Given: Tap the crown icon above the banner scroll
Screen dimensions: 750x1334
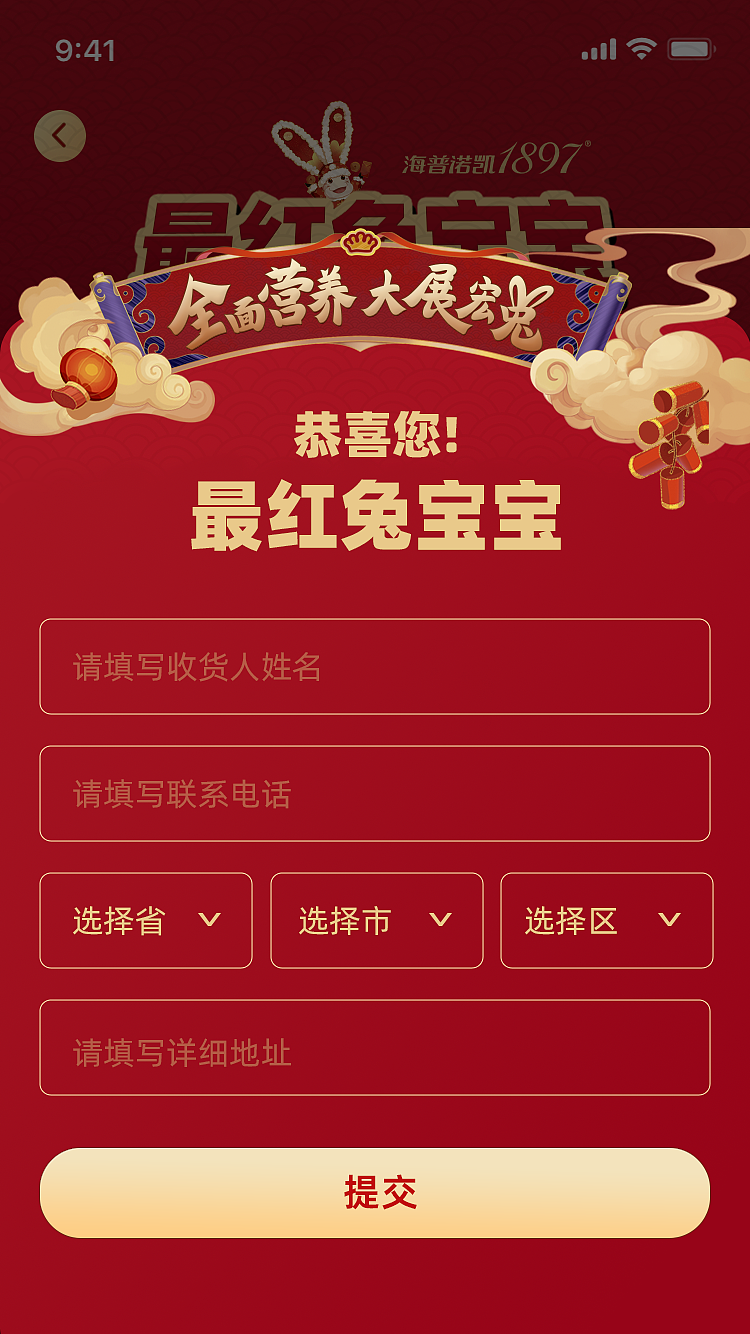Looking at the screenshot, I should point(358,241).
